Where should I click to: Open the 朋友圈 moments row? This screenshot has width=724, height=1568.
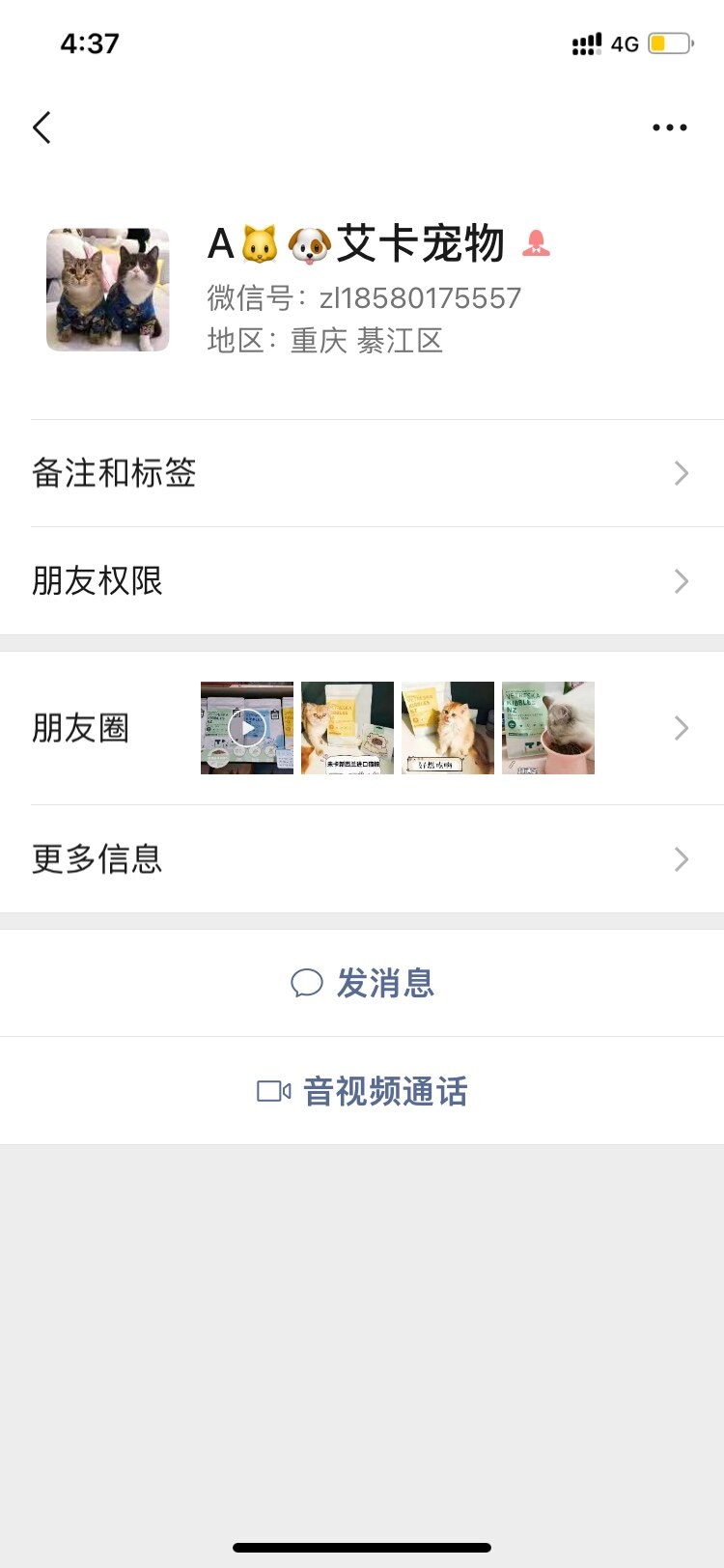(x=362, y=728)
